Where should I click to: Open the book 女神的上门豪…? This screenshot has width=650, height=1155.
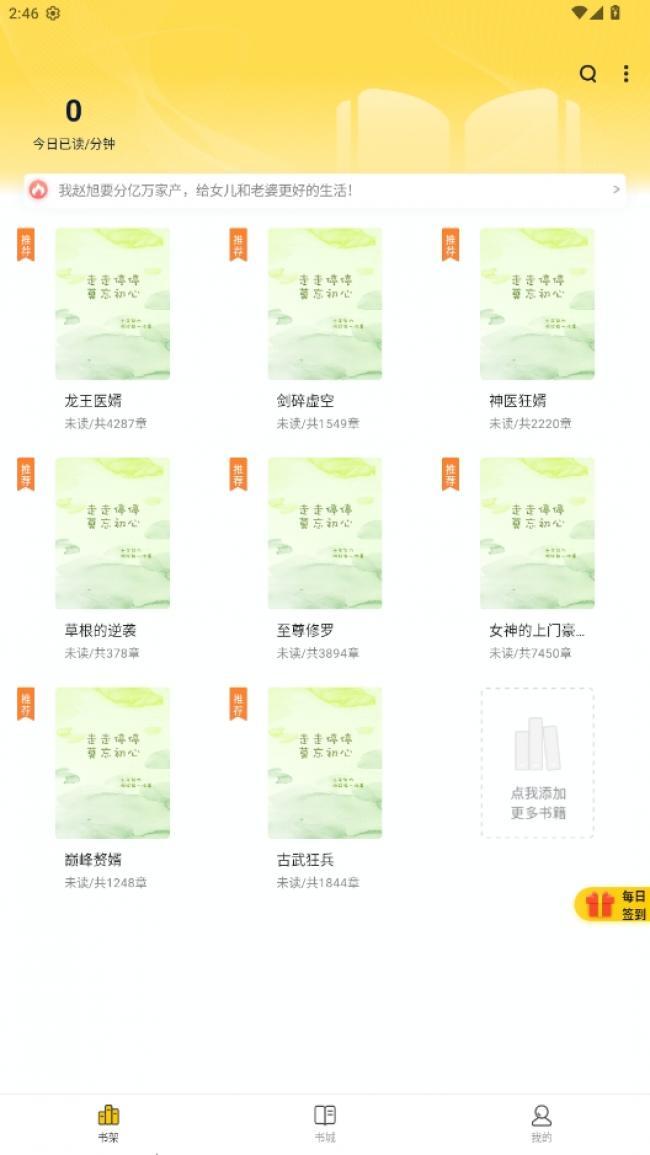pyautogui.click(x=537, y=533)
